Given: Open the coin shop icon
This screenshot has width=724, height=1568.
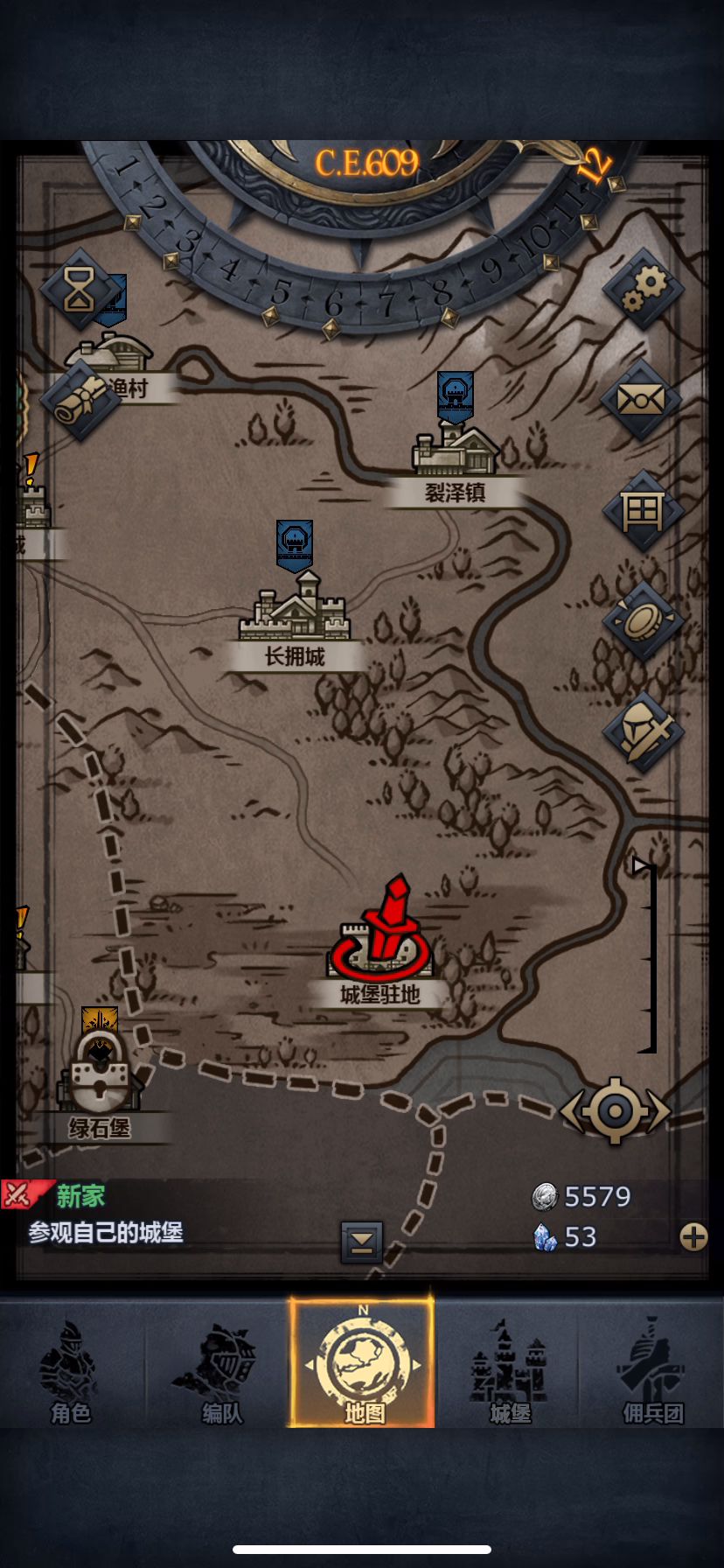Looking at the screenshot, I should coord(644,620).
